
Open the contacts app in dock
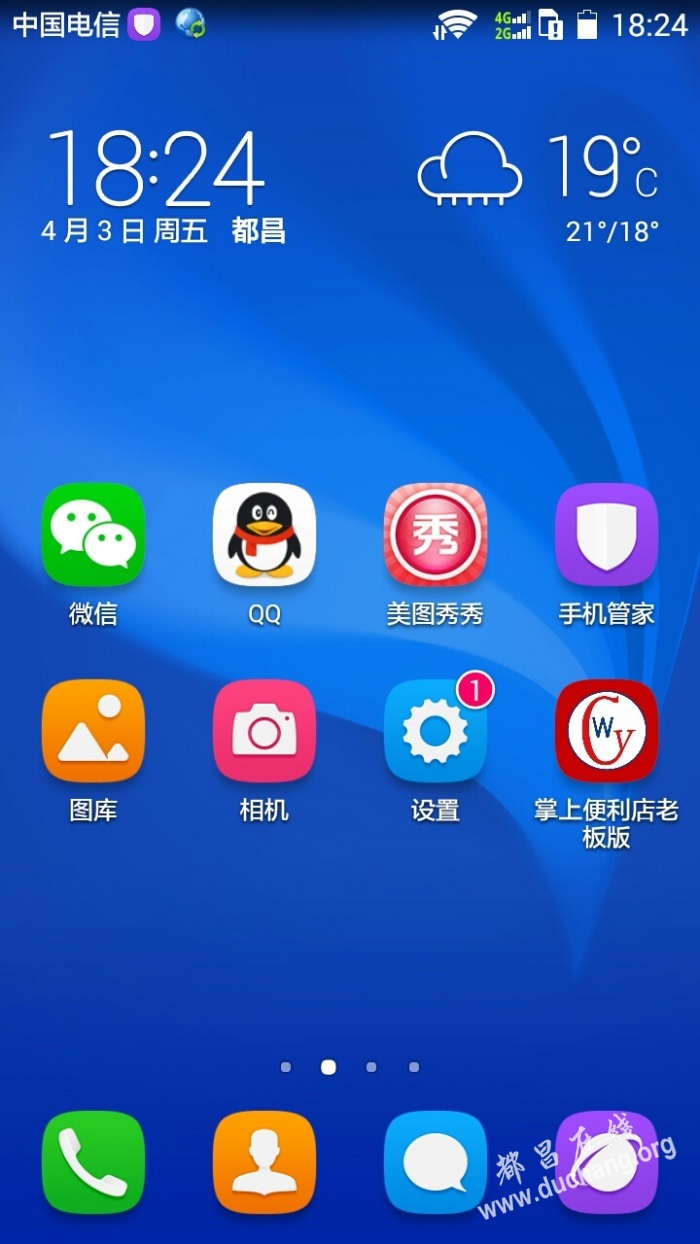pos(264,1162)
